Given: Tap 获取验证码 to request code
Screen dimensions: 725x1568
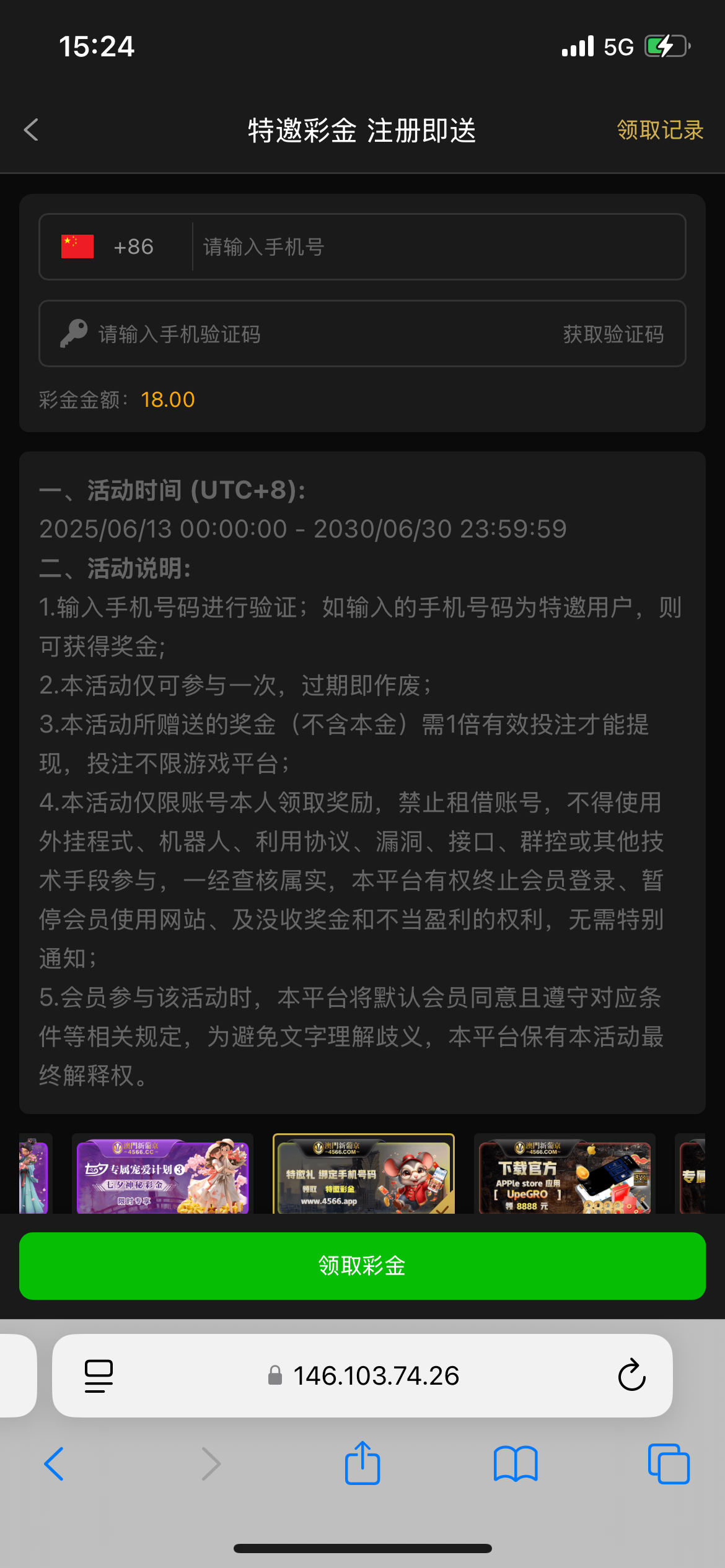Looking at the screenshot, I should (x=613, y=334).
